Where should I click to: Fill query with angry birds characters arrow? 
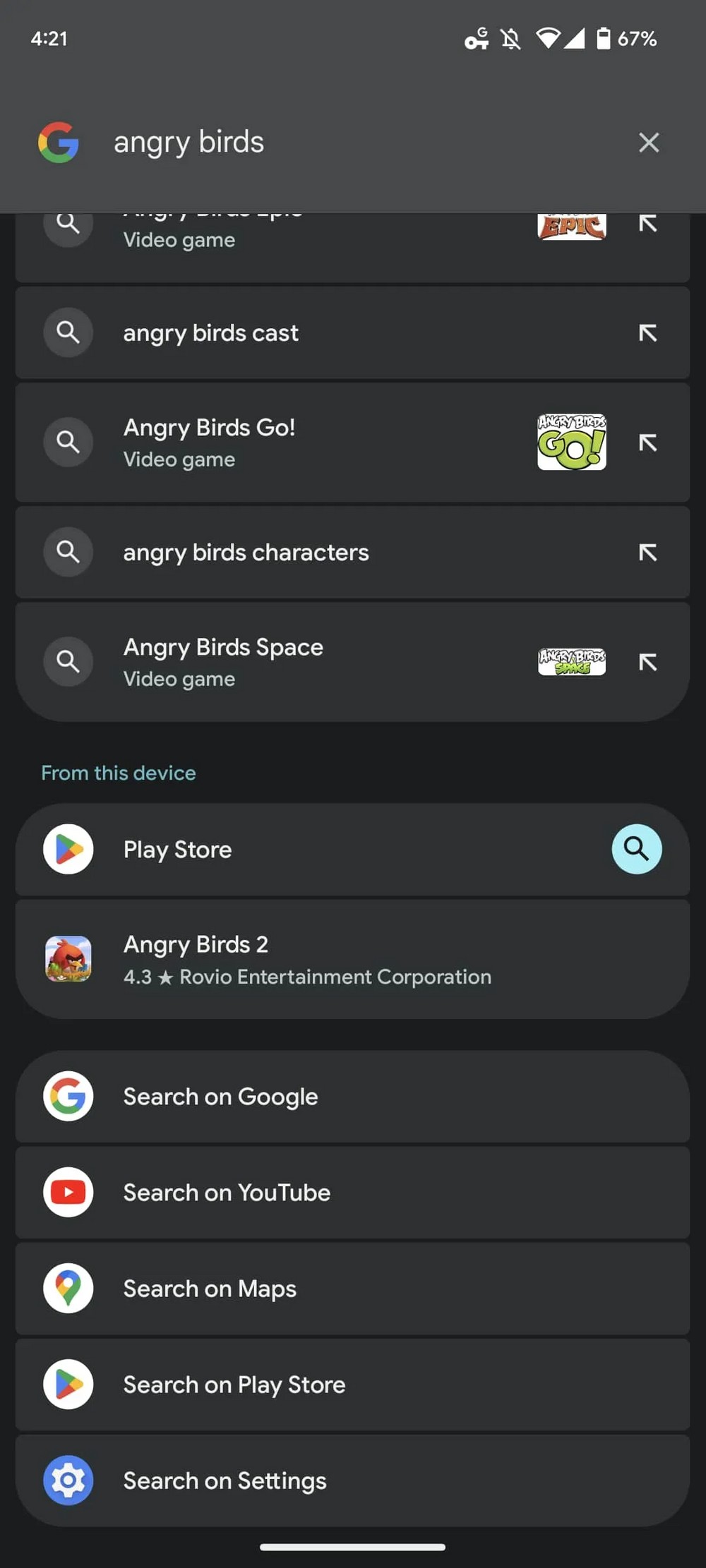pos(647,553)
